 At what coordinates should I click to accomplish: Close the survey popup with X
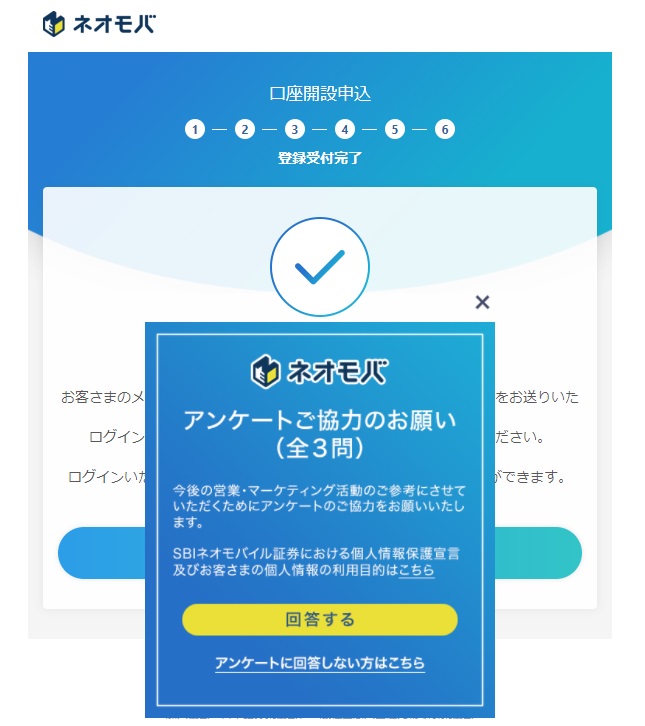point(482,302)
